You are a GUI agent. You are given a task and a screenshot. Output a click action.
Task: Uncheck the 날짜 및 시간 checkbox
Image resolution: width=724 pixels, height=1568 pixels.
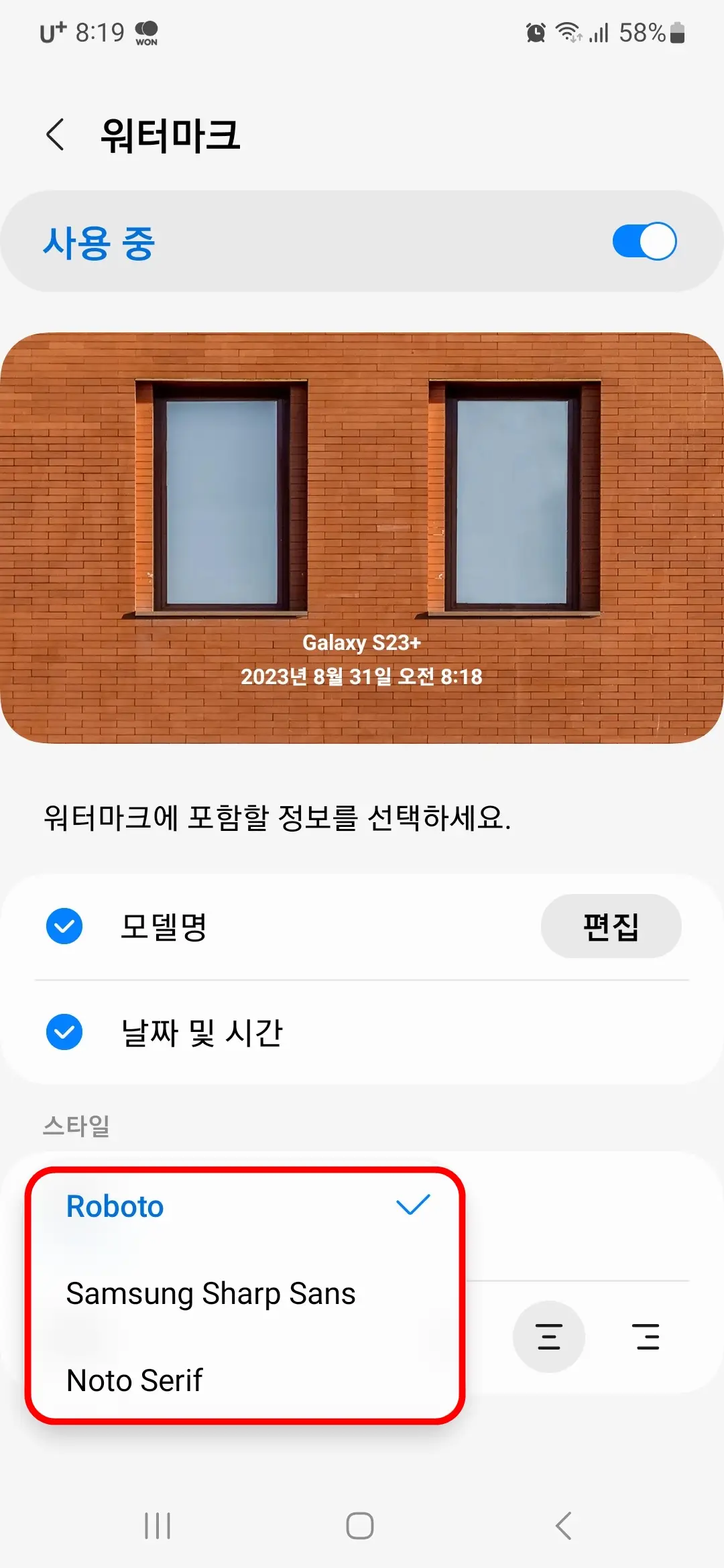pyautogui.click(x=64, y=1033)
